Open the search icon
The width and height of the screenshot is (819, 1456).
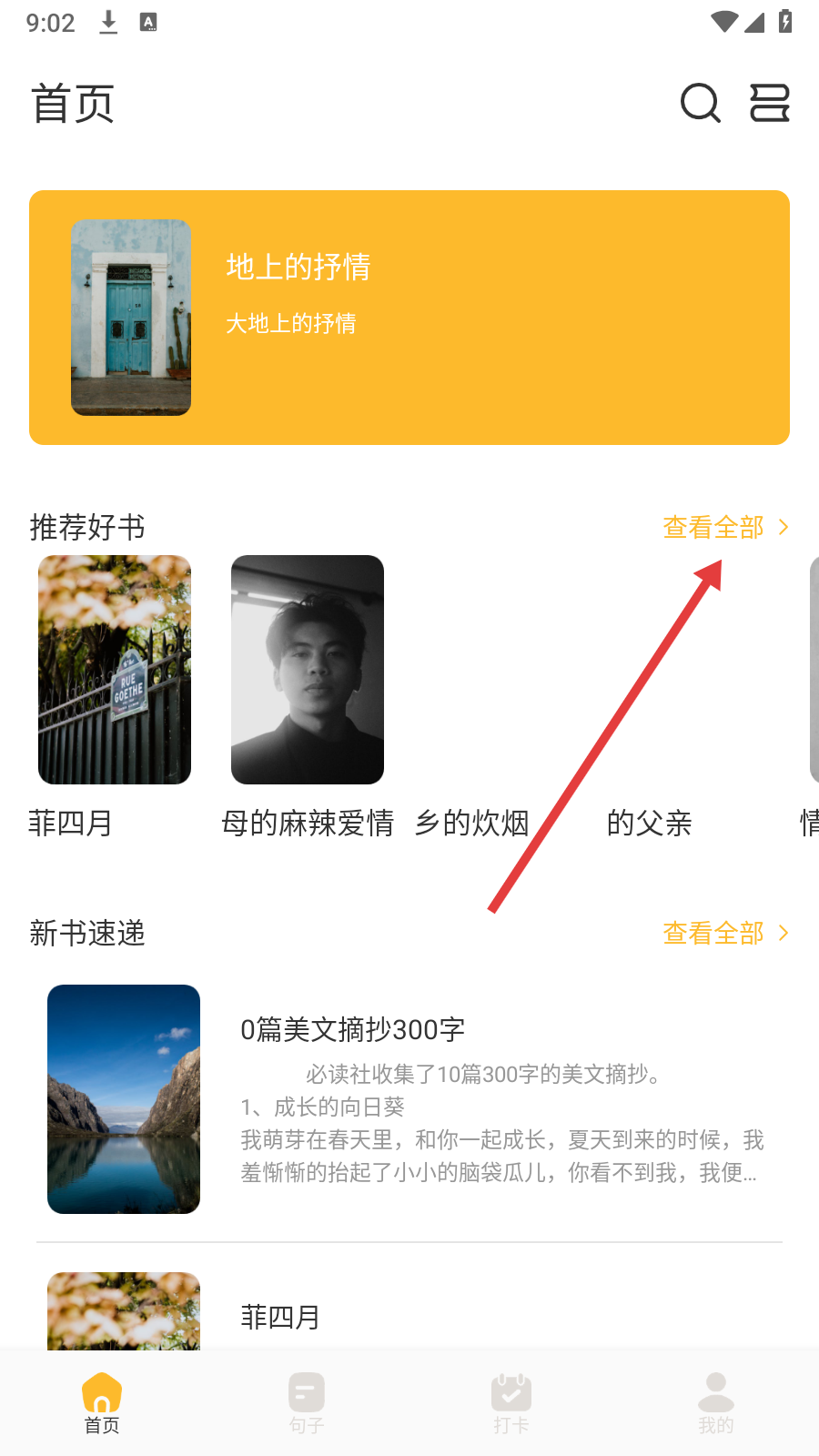pos(700,103)
